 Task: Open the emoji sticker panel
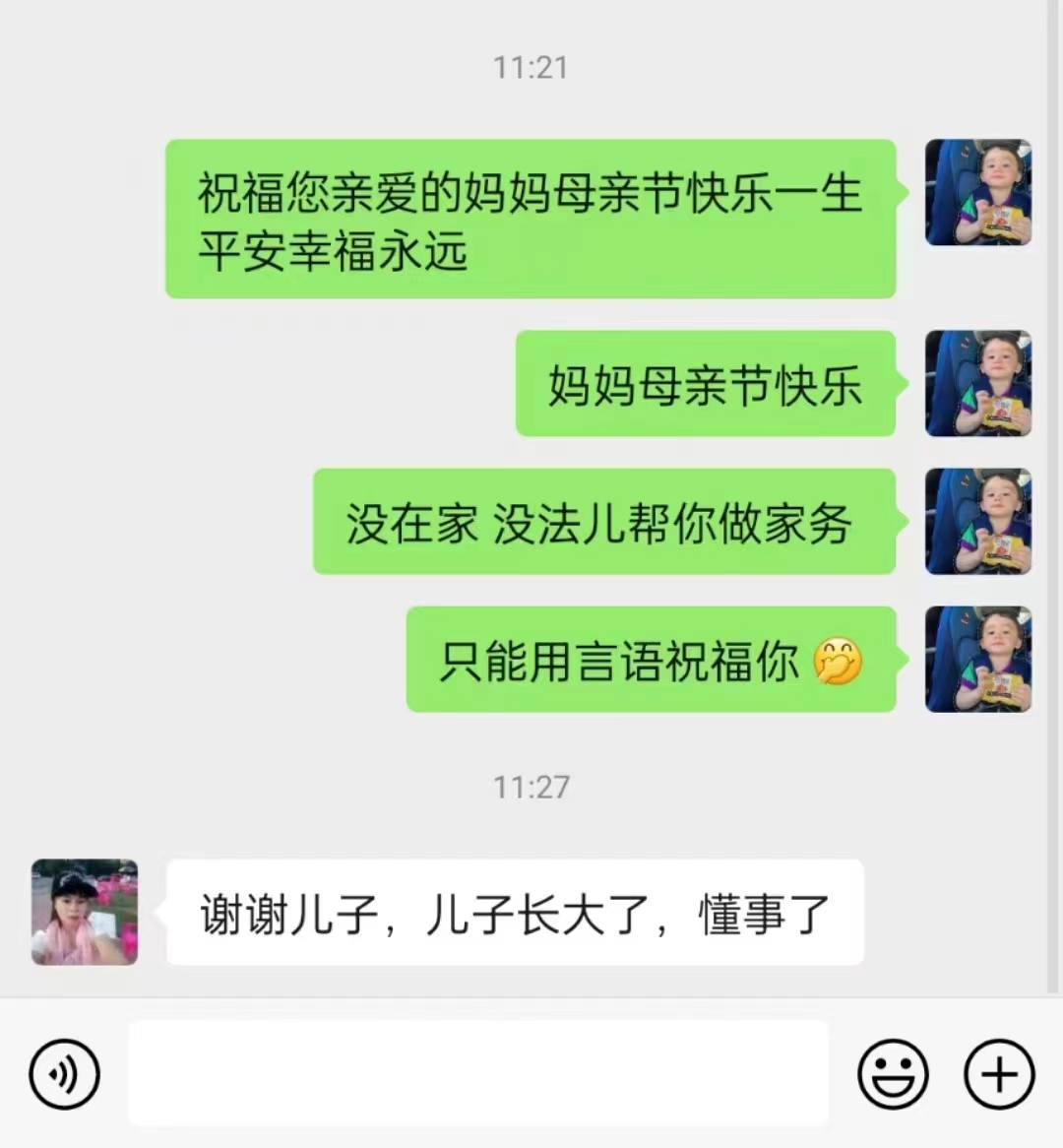(893, 1073)
